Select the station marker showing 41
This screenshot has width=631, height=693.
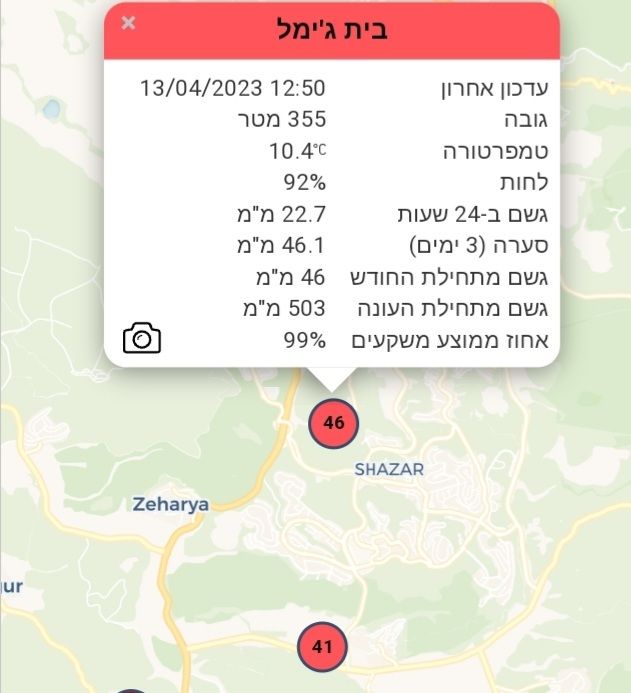pyautogui.click(x=322, y=646)
